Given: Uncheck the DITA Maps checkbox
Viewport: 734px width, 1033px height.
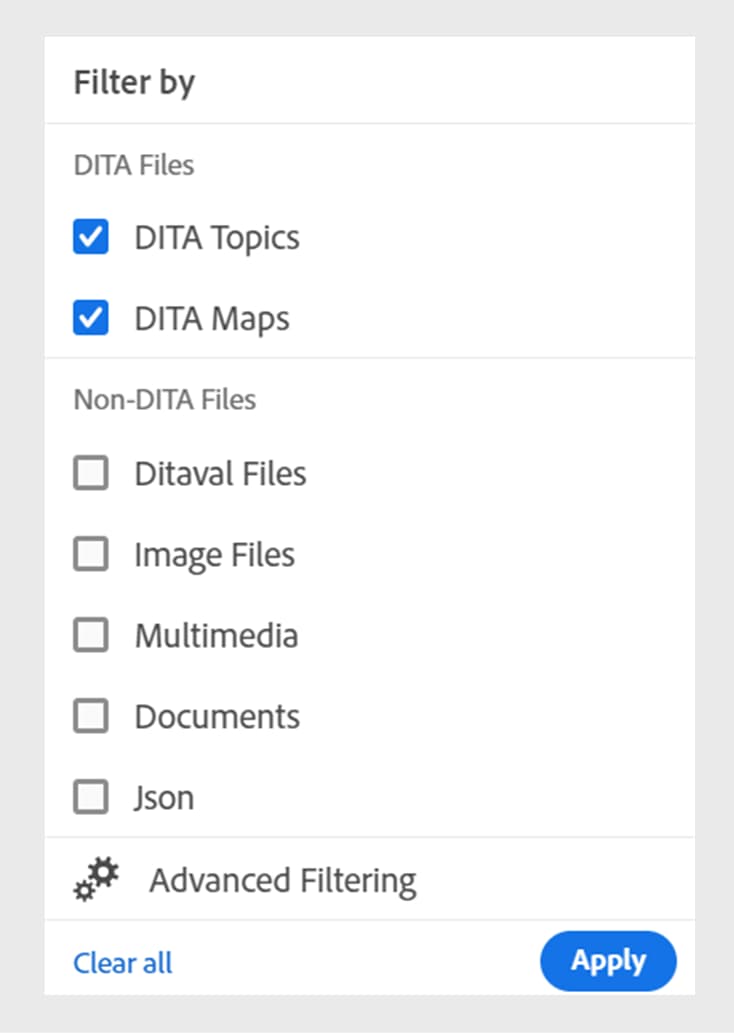Looking at the screenshot, I should point(91,319).
